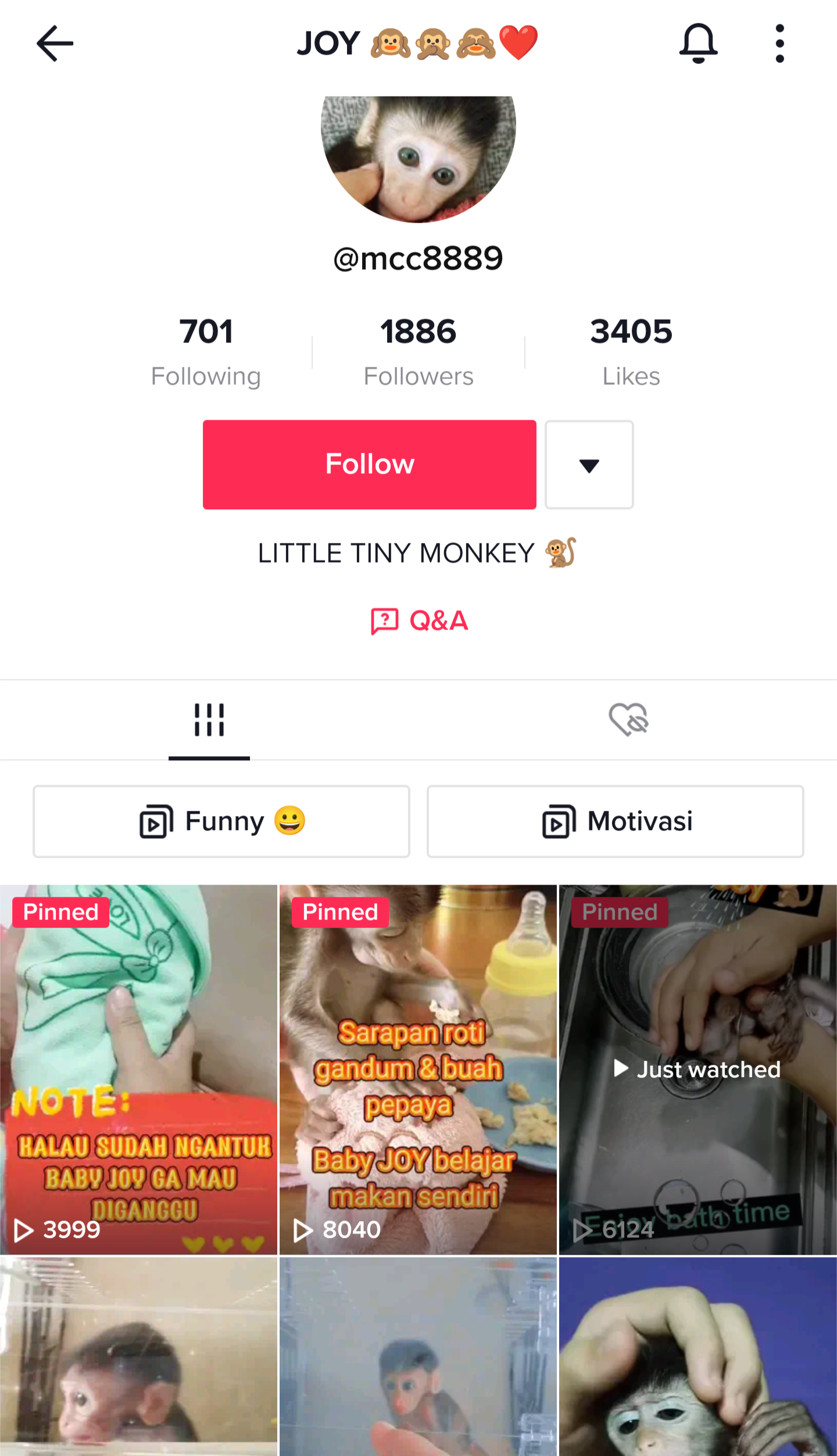Play the pinned video with 3999 views
837x1456 pixels.
point(138,1069)
